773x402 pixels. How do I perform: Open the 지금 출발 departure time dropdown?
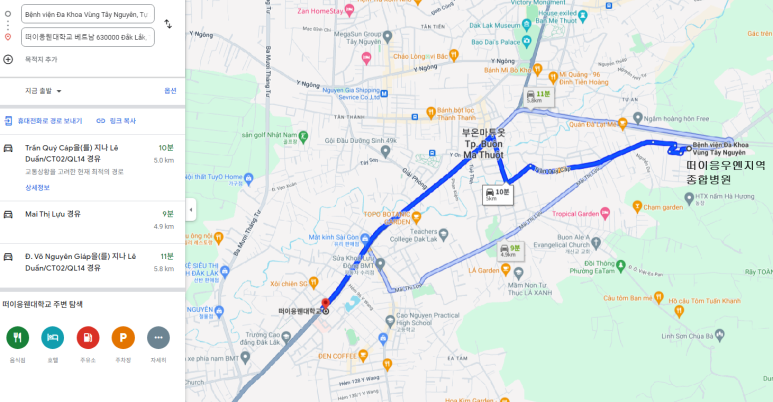click(43, 91)
